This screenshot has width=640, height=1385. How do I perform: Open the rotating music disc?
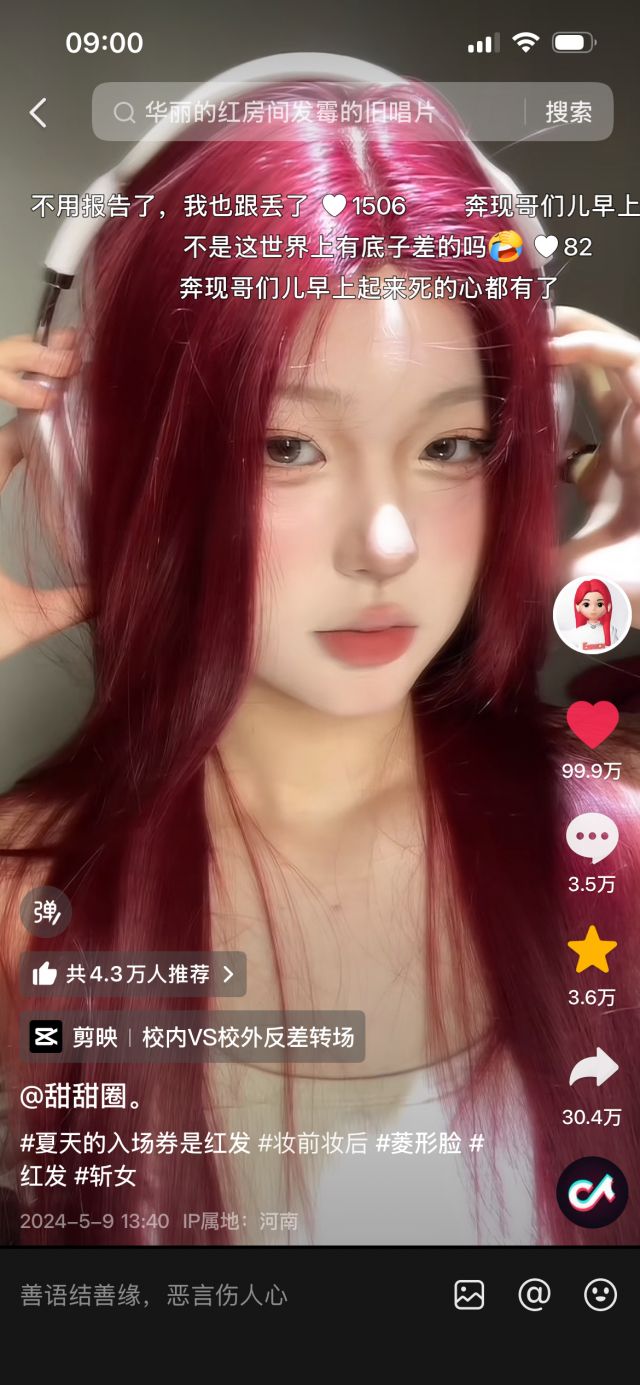(x=592, y=1192)
